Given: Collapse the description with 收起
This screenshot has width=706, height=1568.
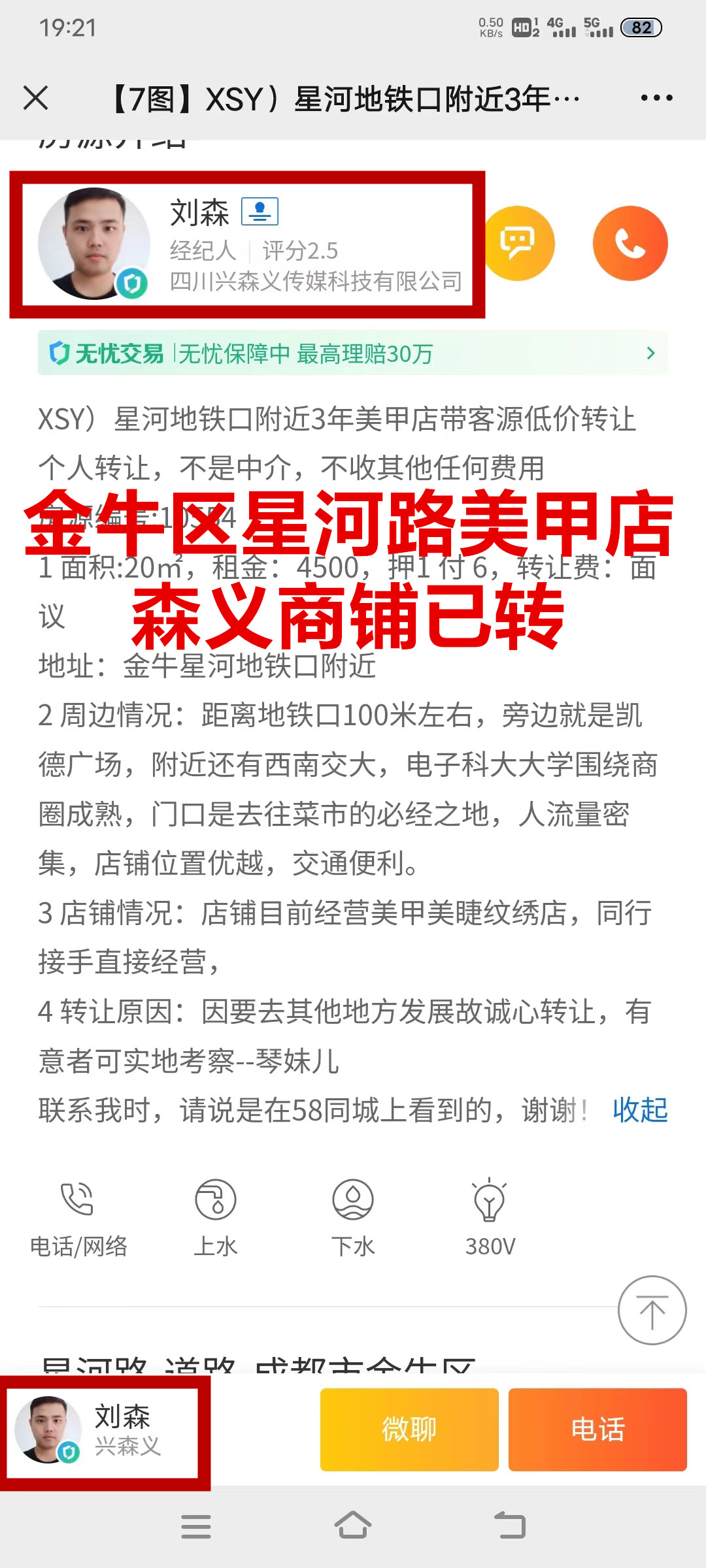Looking at the screenshot, I should coord(640,1110).
